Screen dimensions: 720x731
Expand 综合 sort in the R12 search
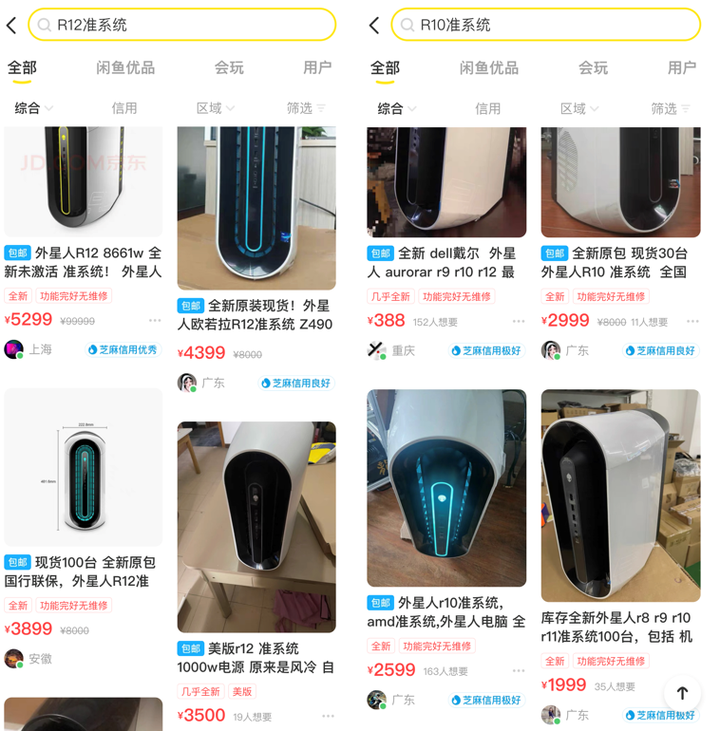click(34, 108)
